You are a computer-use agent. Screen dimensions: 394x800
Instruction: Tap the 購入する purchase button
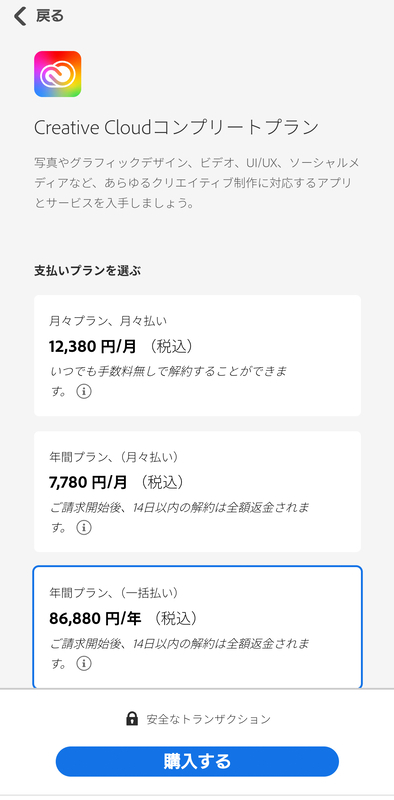tap(197, 761)
